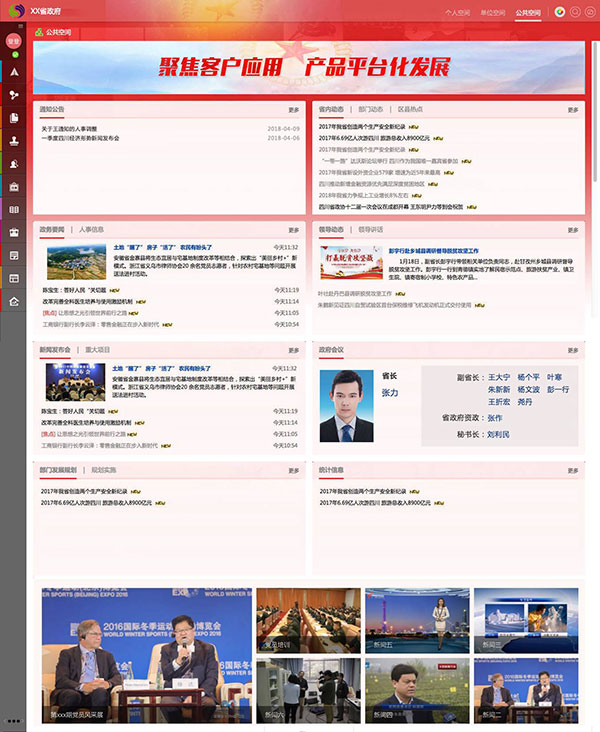This screenshot has width=600, height=732.
Task: Open the search icon in top bar
Action: pos(574,12)
